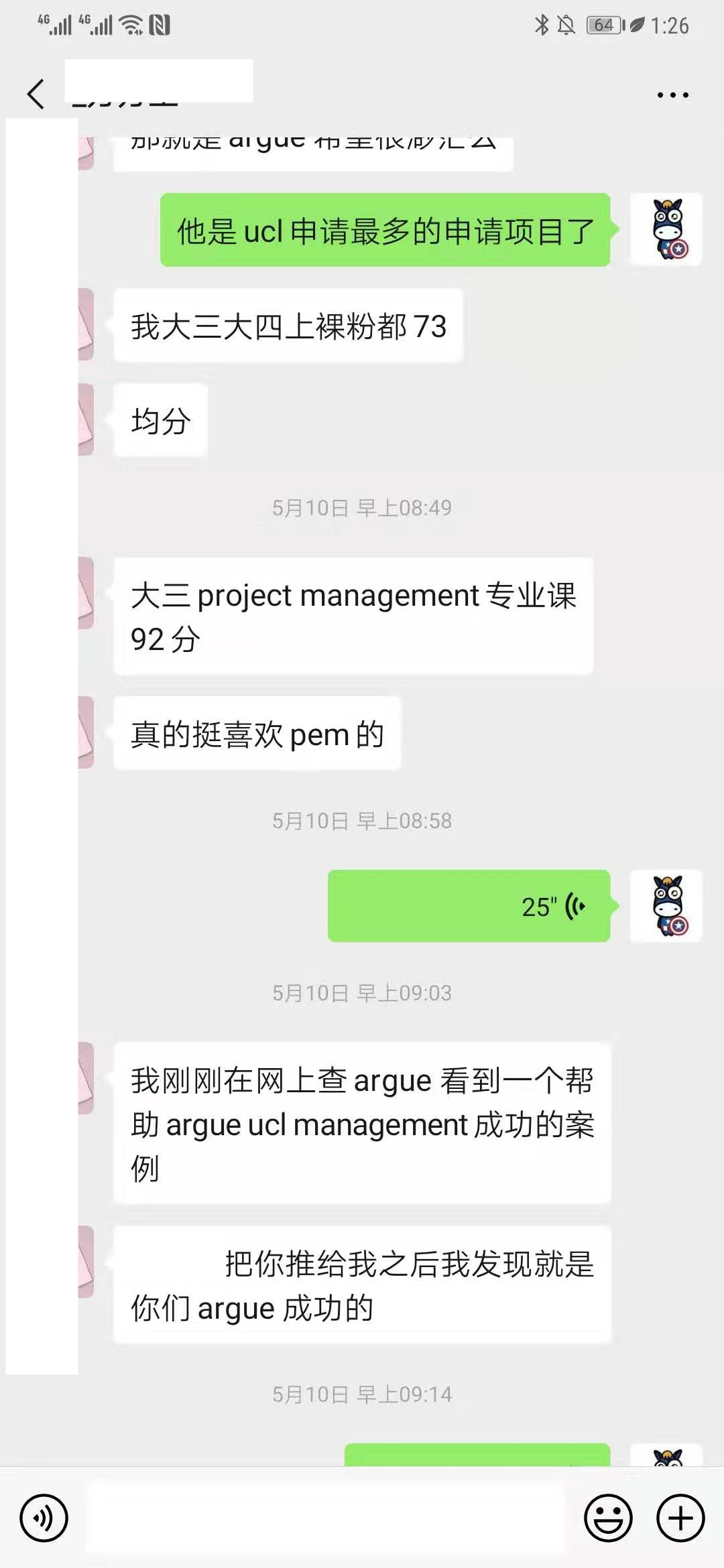This screenshot has height=1568, width=724.
Task: Switch to voice input mode
Action: [x=44, y=1518]
